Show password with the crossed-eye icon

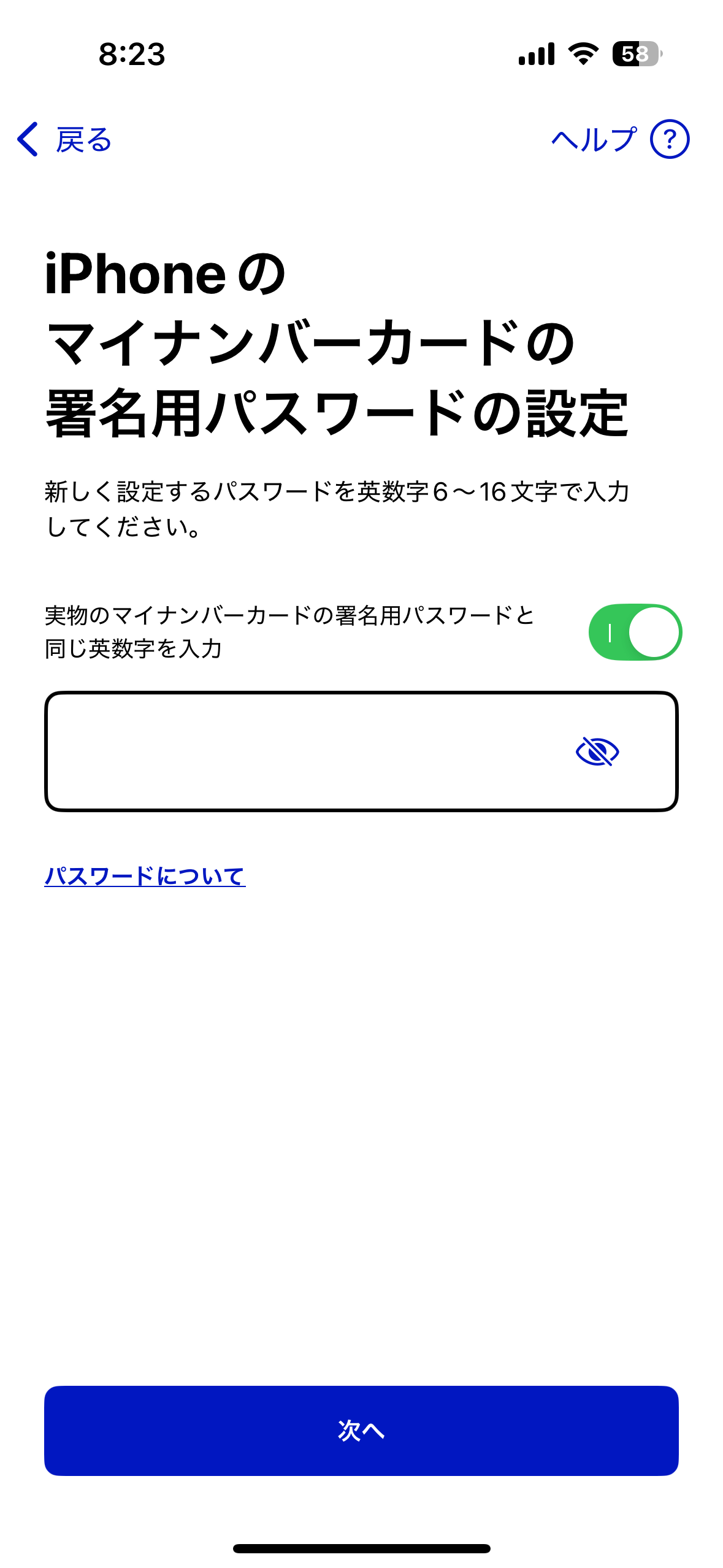point(597,751)
